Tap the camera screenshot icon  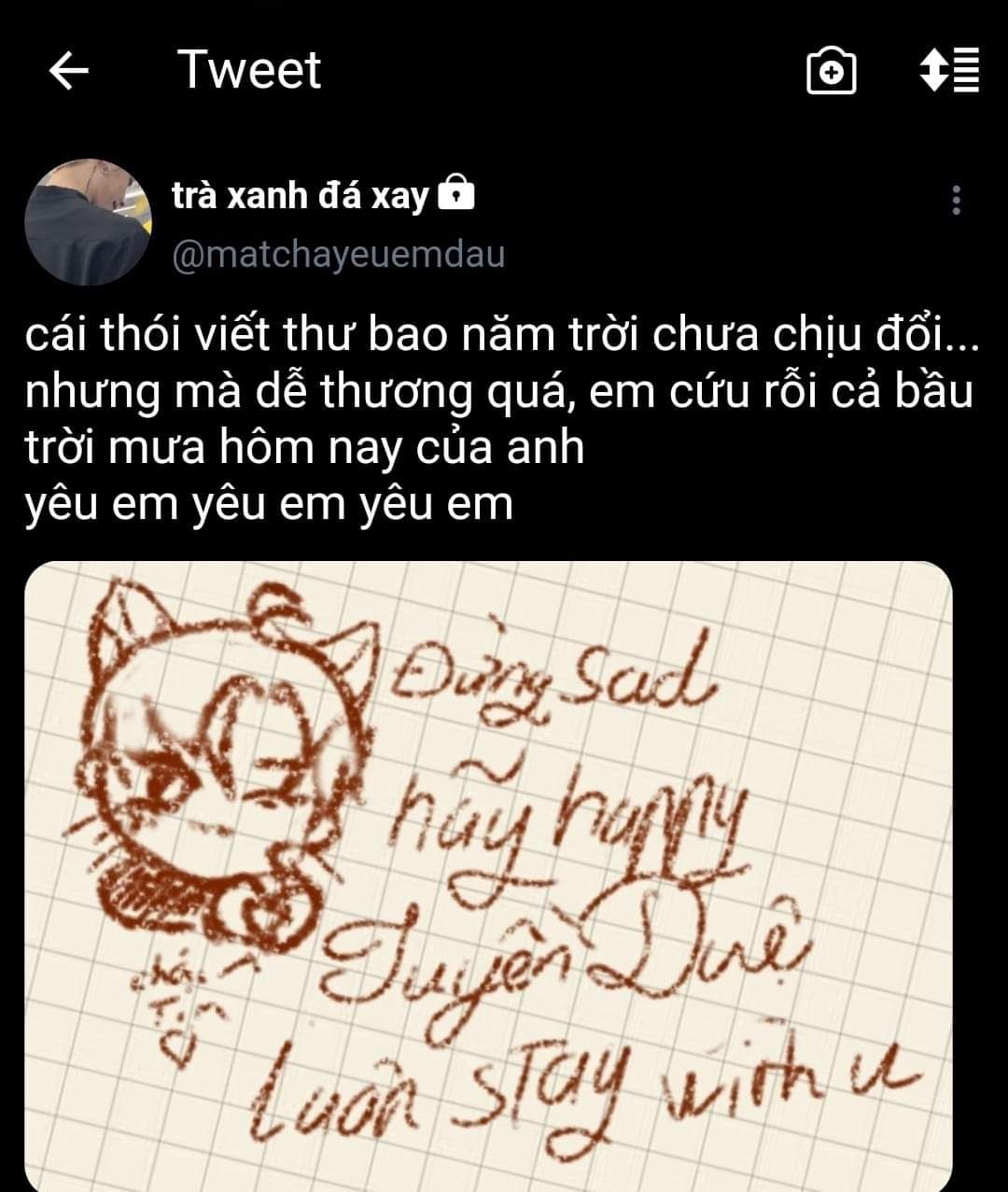(831, 72)
